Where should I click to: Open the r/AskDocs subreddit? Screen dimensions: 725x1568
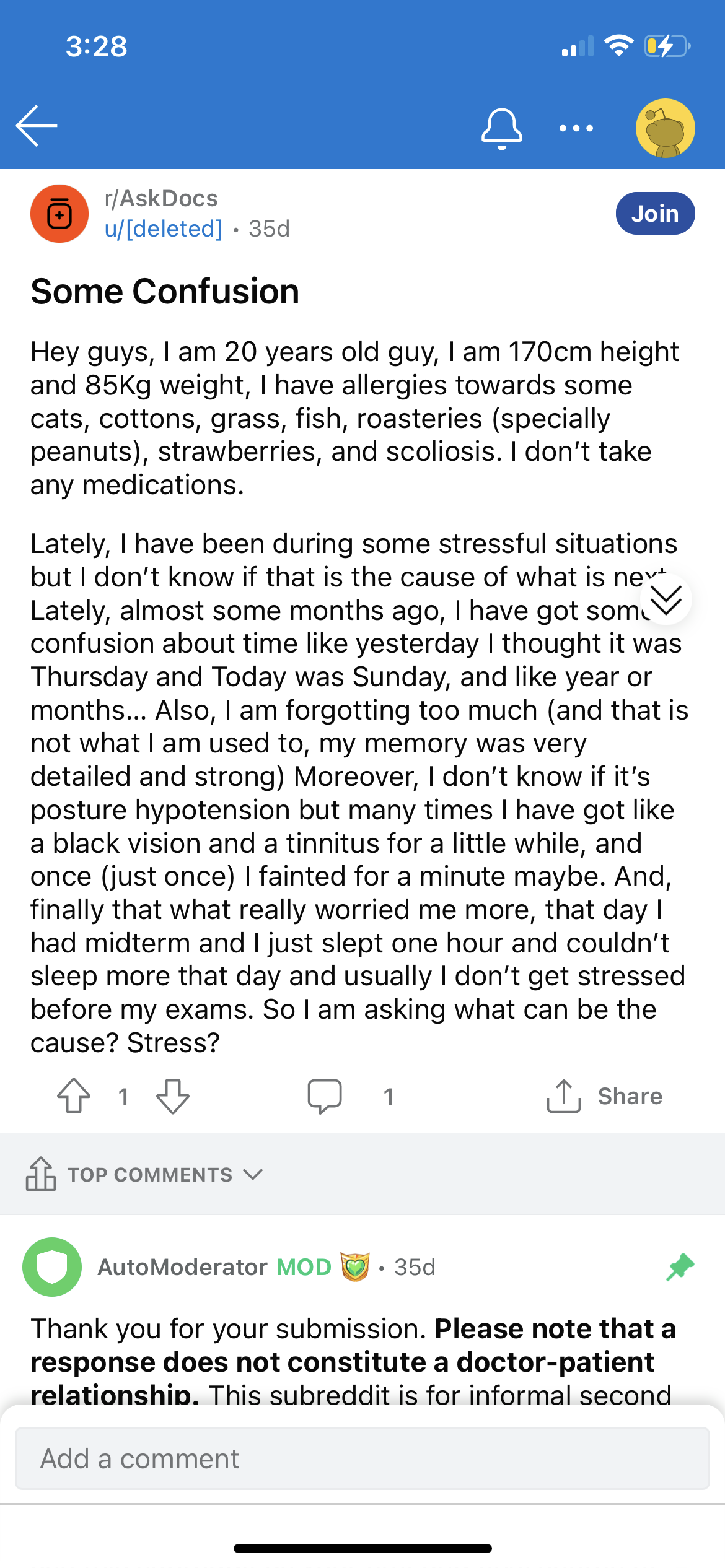coord(161,199)
